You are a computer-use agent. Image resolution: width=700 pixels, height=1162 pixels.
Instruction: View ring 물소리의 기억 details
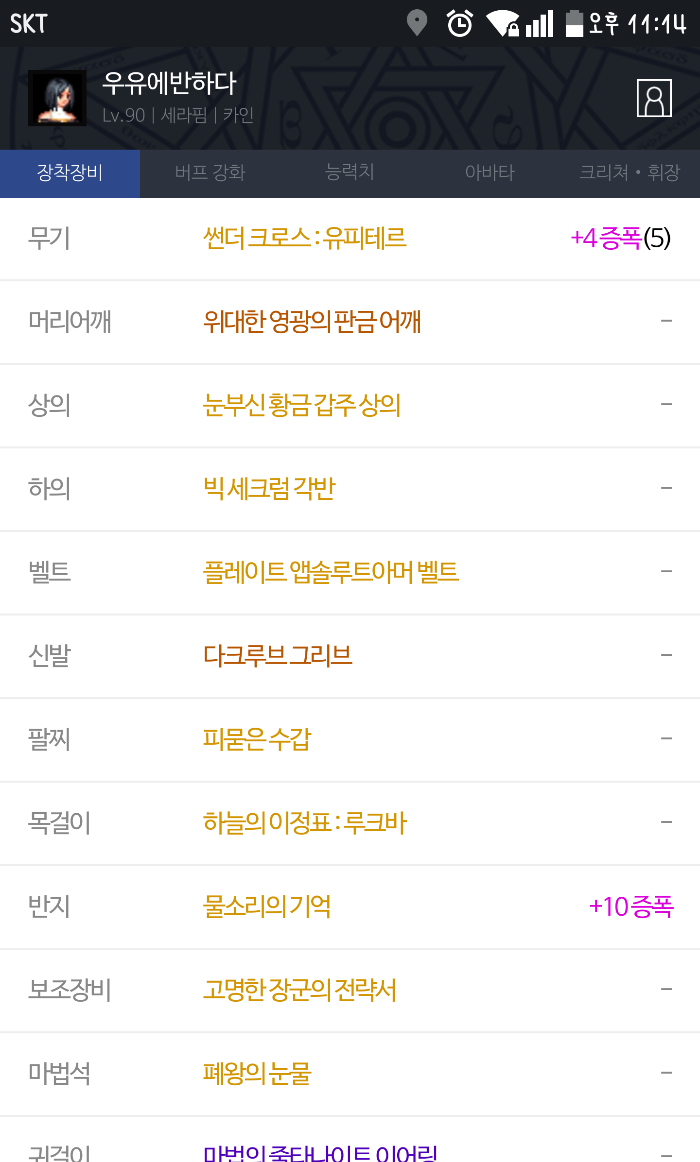click(x=266, y=907)
